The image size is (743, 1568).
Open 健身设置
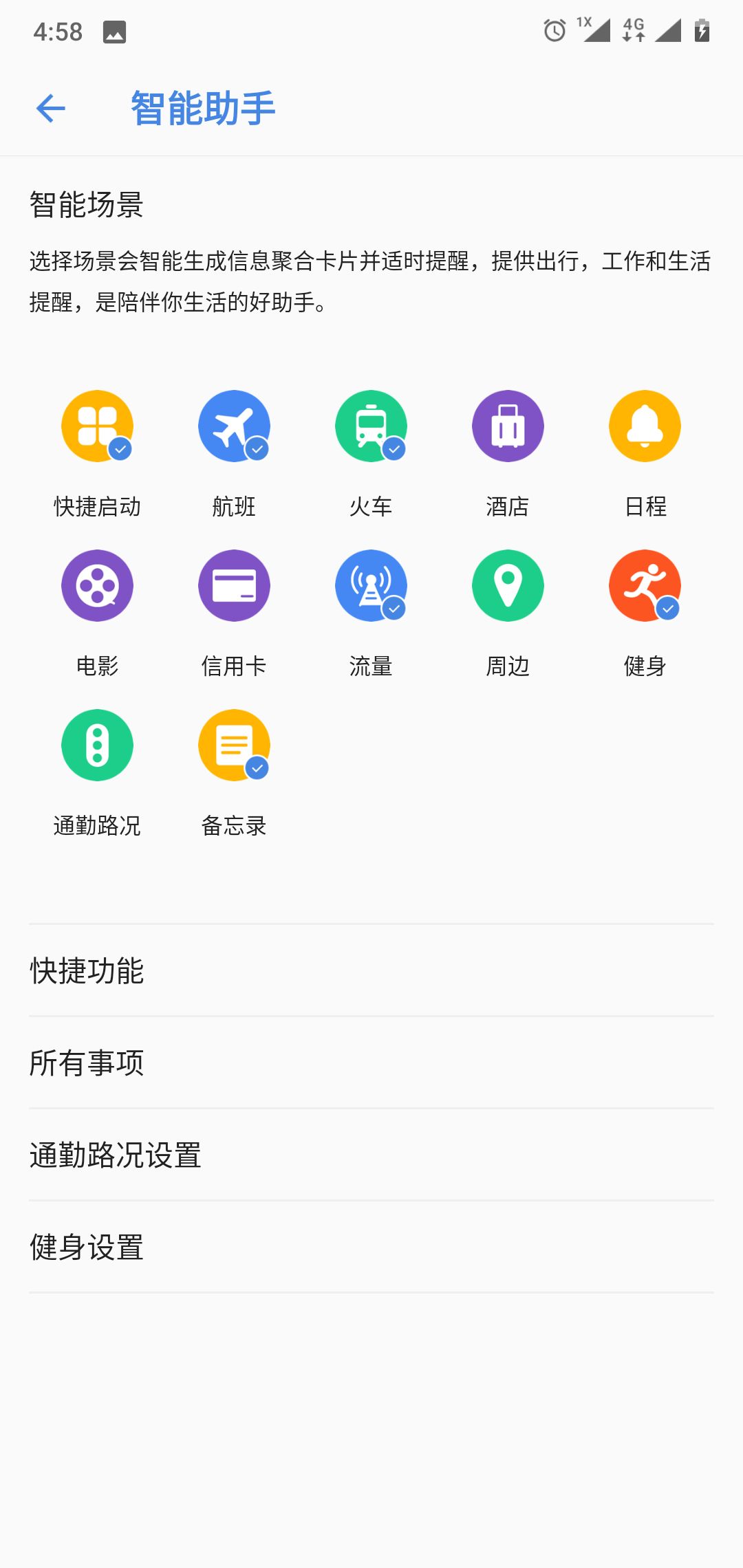point(371,1247)
